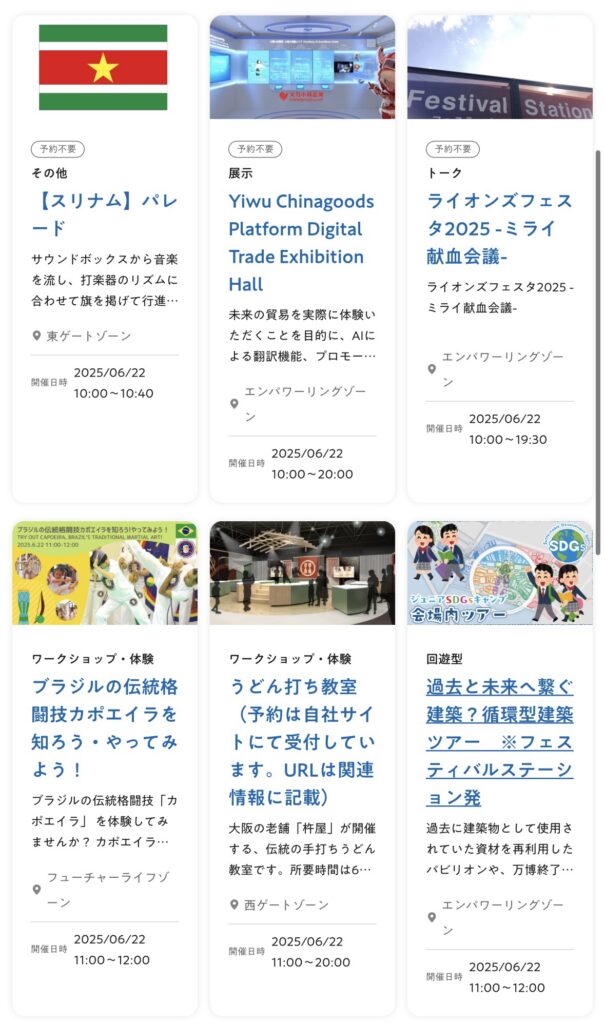Tap the Suriname flag image
The height and width of the screenshot is (1024, 605).
point(104,67)
